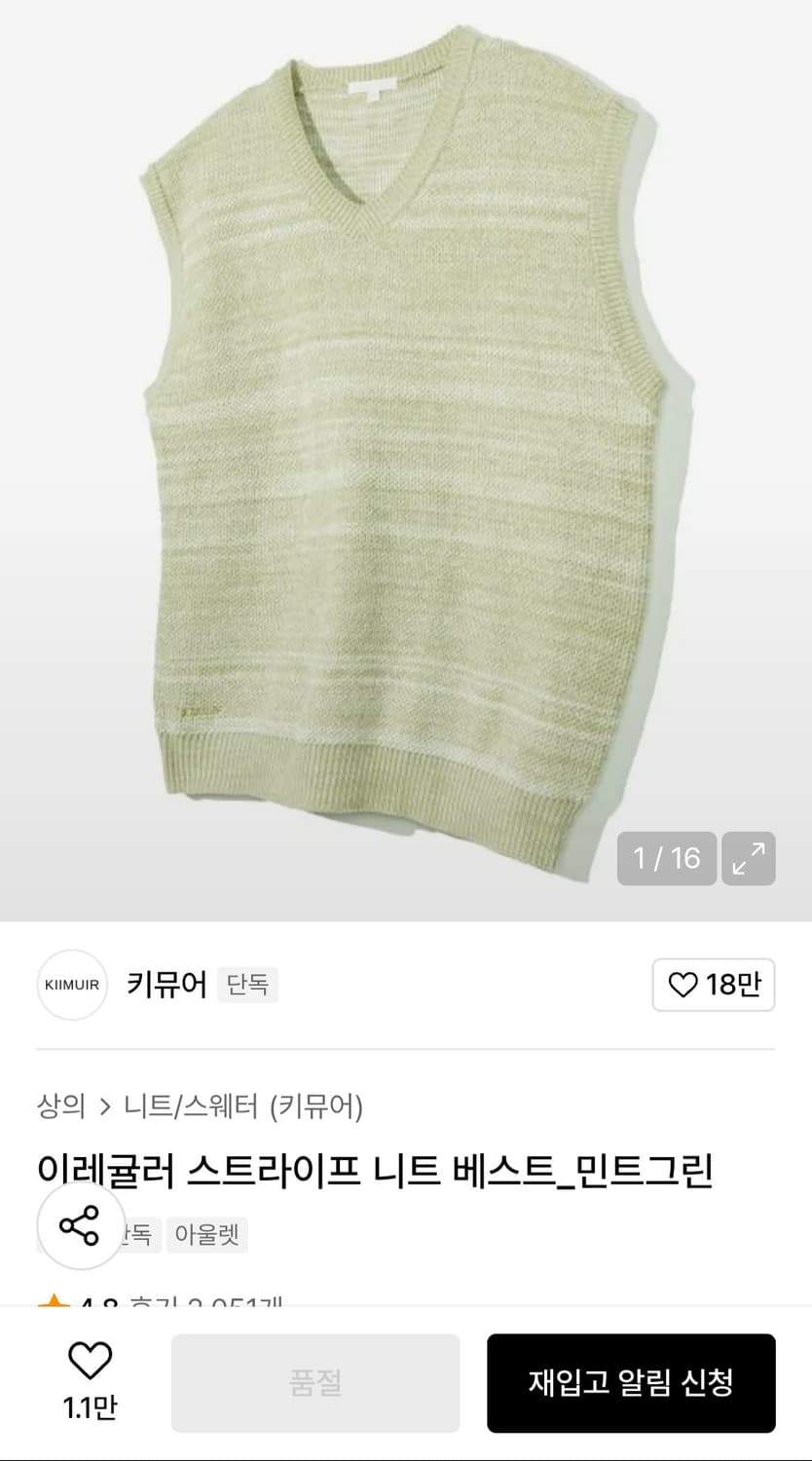Tap the grayed-out 품절 button
Viewport: 812px width, 1461px height.
click(315, 1383)
